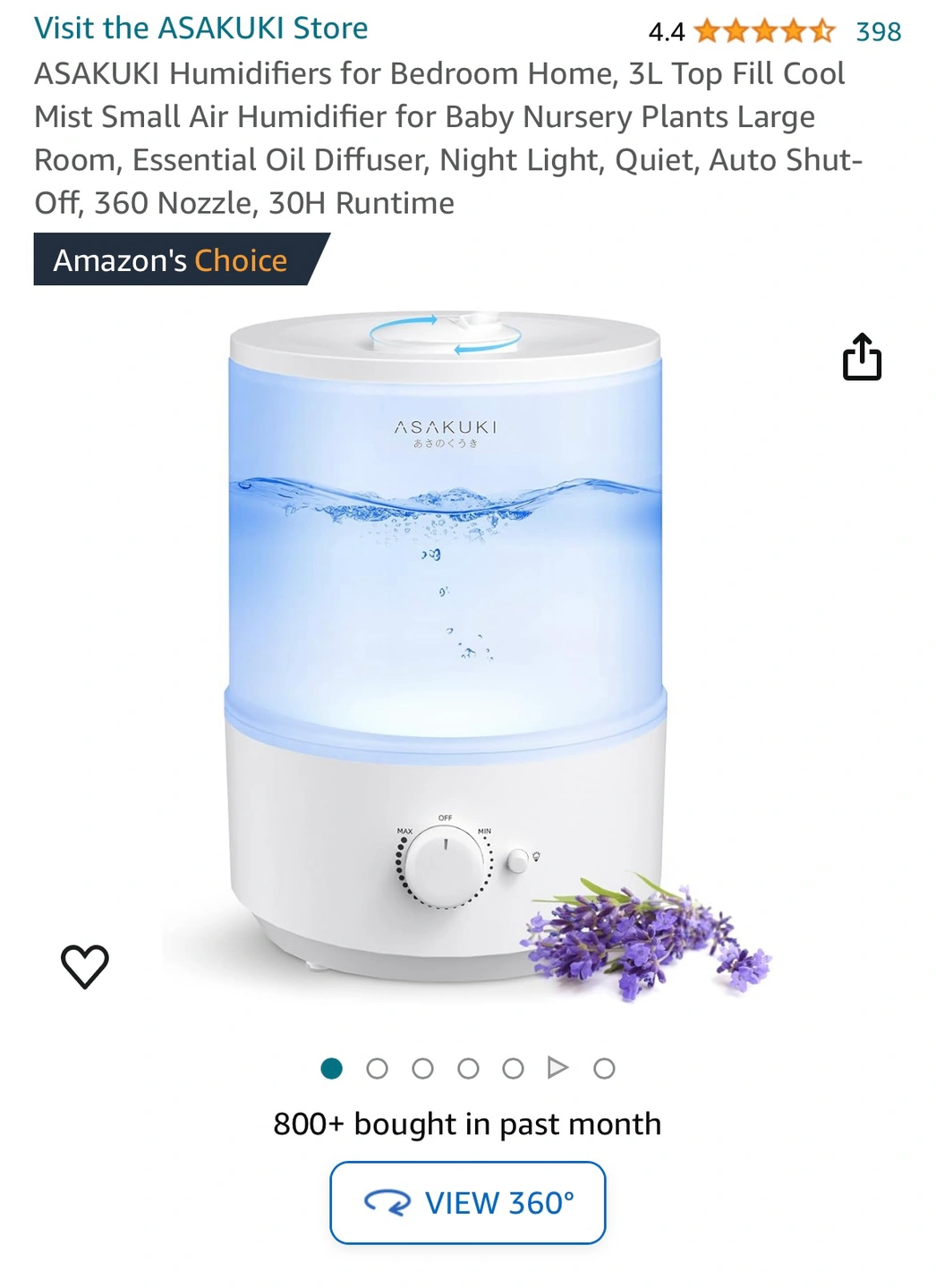Select the second image dot
936x1288 pixels.
[378, 1069]
